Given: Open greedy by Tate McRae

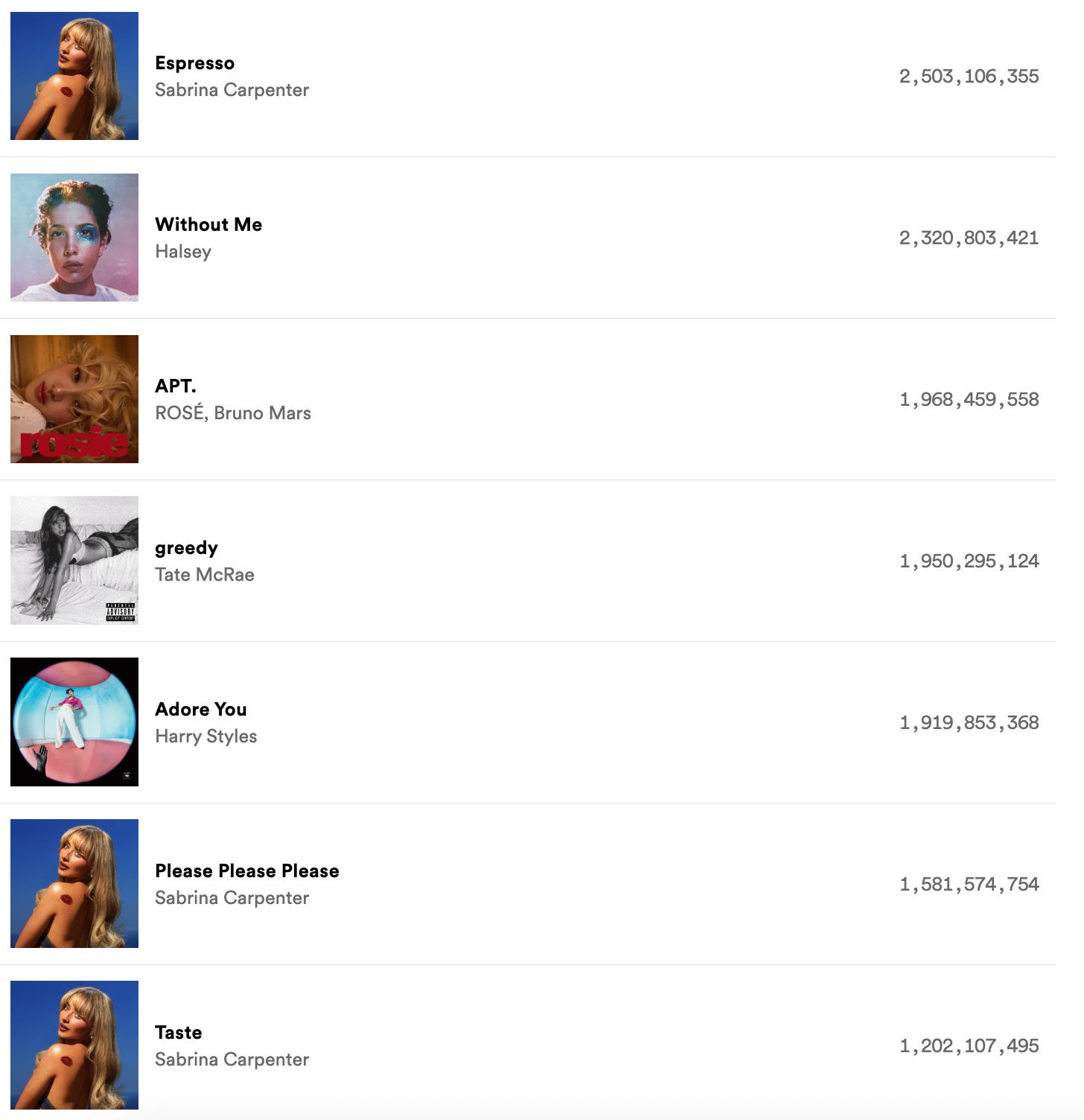Looking at the screenshot, I should pyautogui.click(x=186, y=549).
